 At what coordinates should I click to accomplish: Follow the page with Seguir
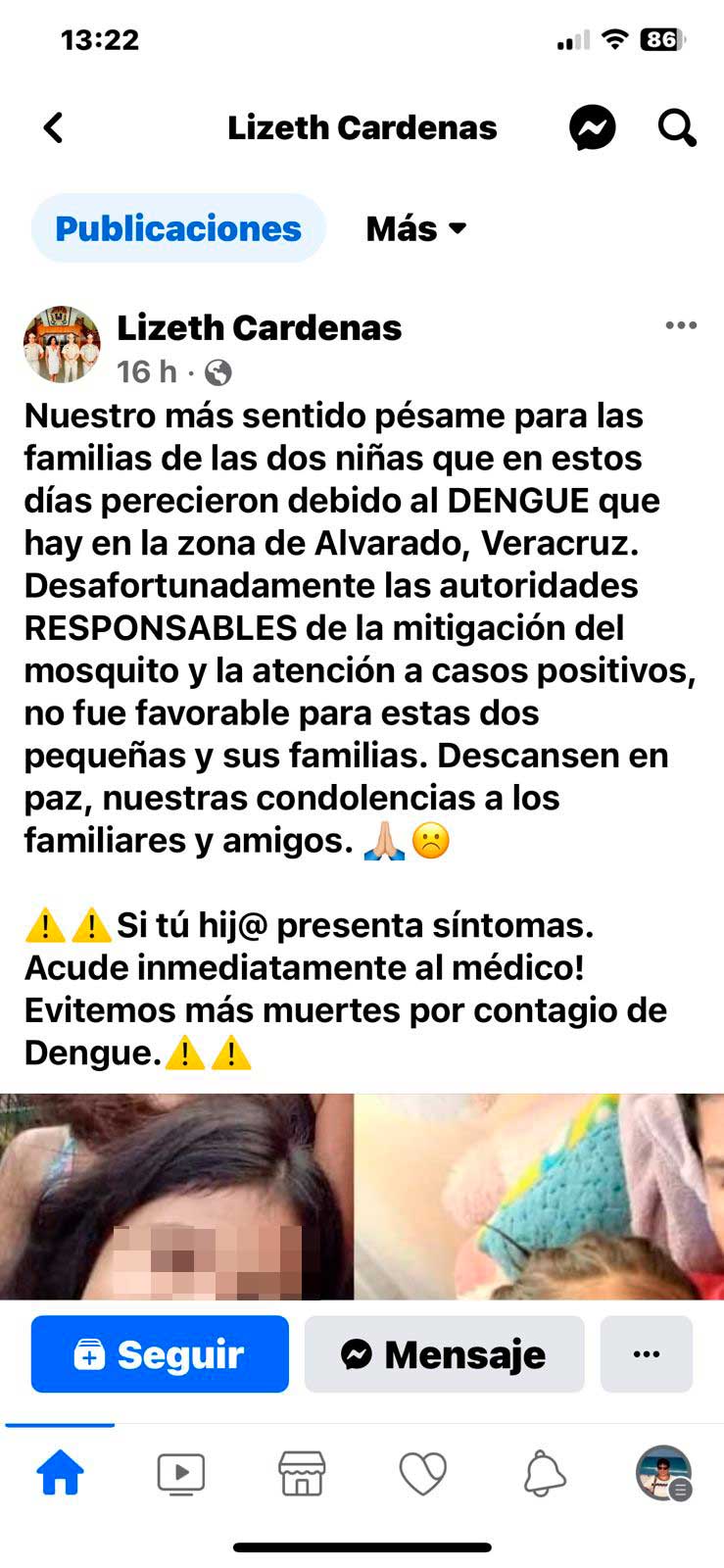(x=160, y=1354)
